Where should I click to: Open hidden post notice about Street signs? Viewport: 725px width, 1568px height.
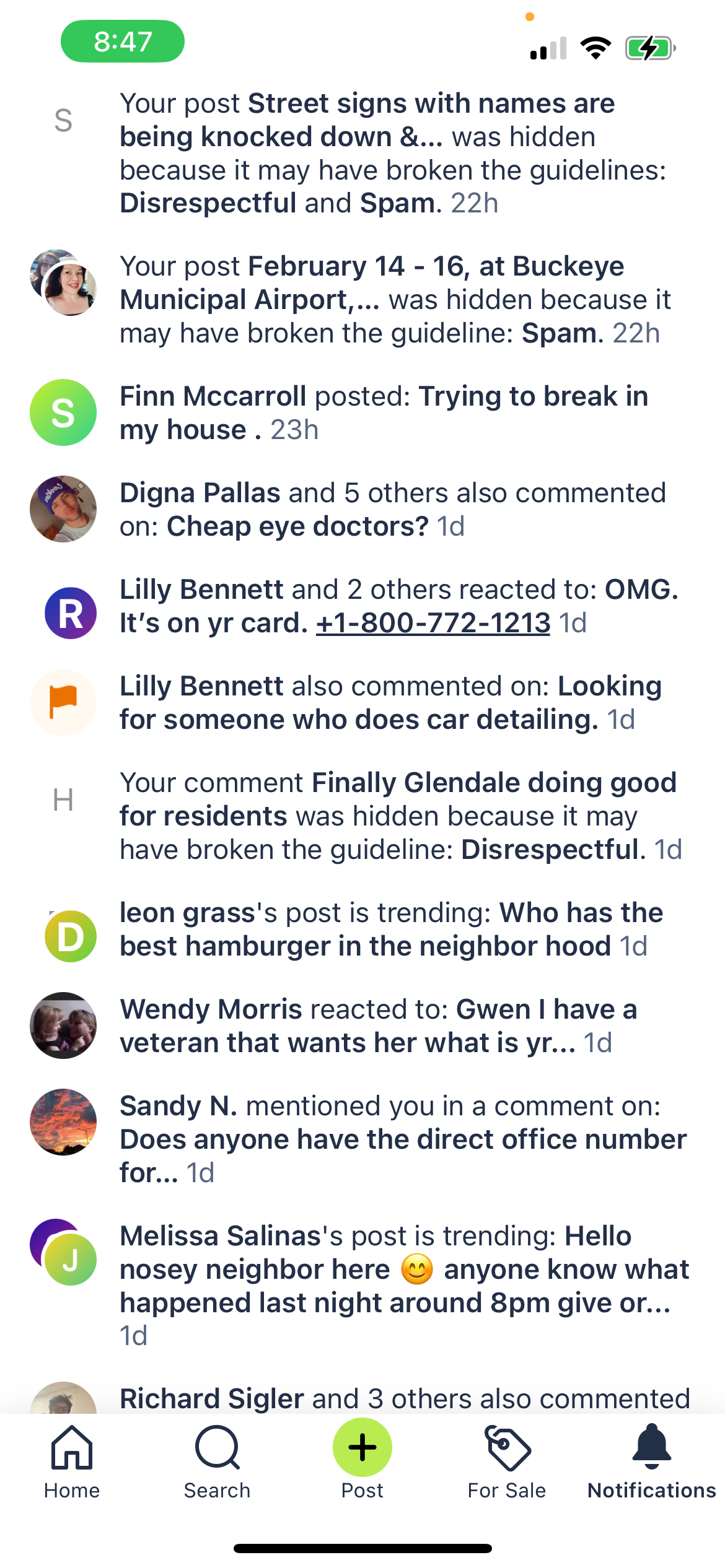pos(393,153)
